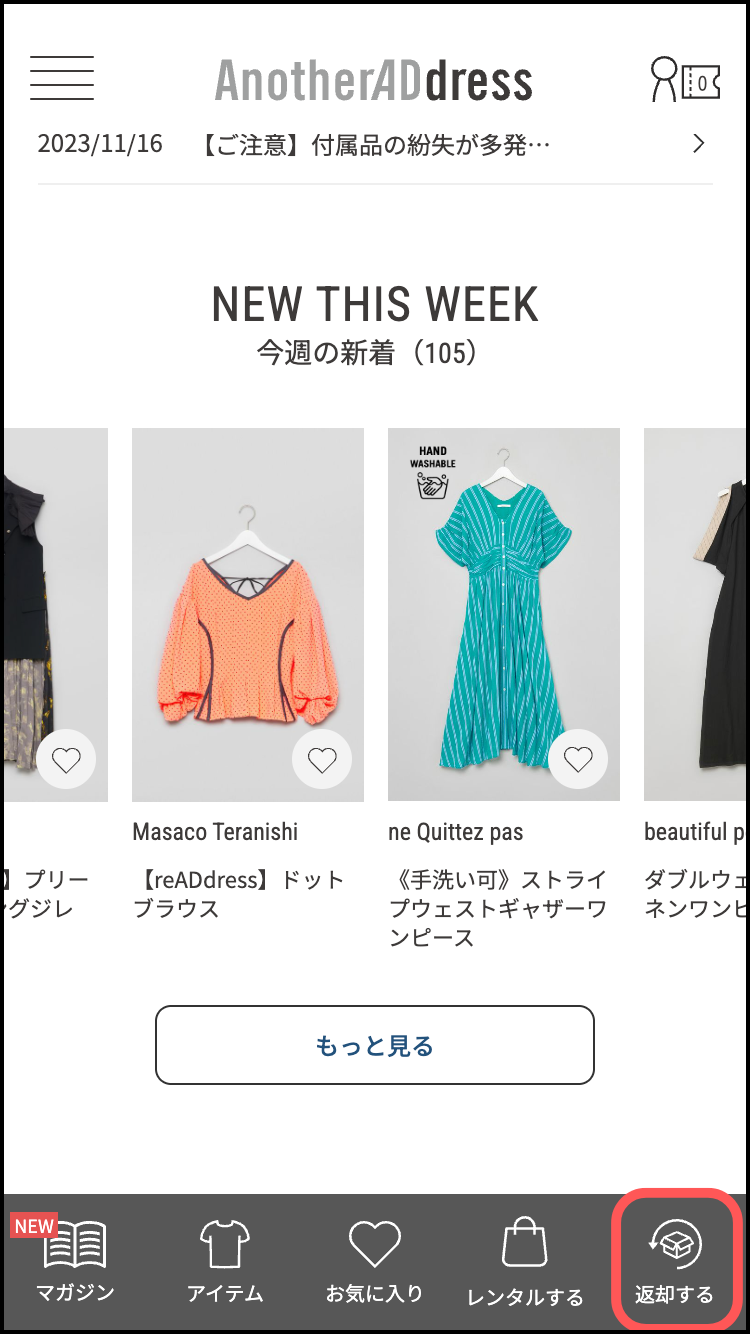This screenshot has width=750, height=1334.
Task: Switch to the マガジン tab
Action: pyautogui.click(x=75, y=1262)
